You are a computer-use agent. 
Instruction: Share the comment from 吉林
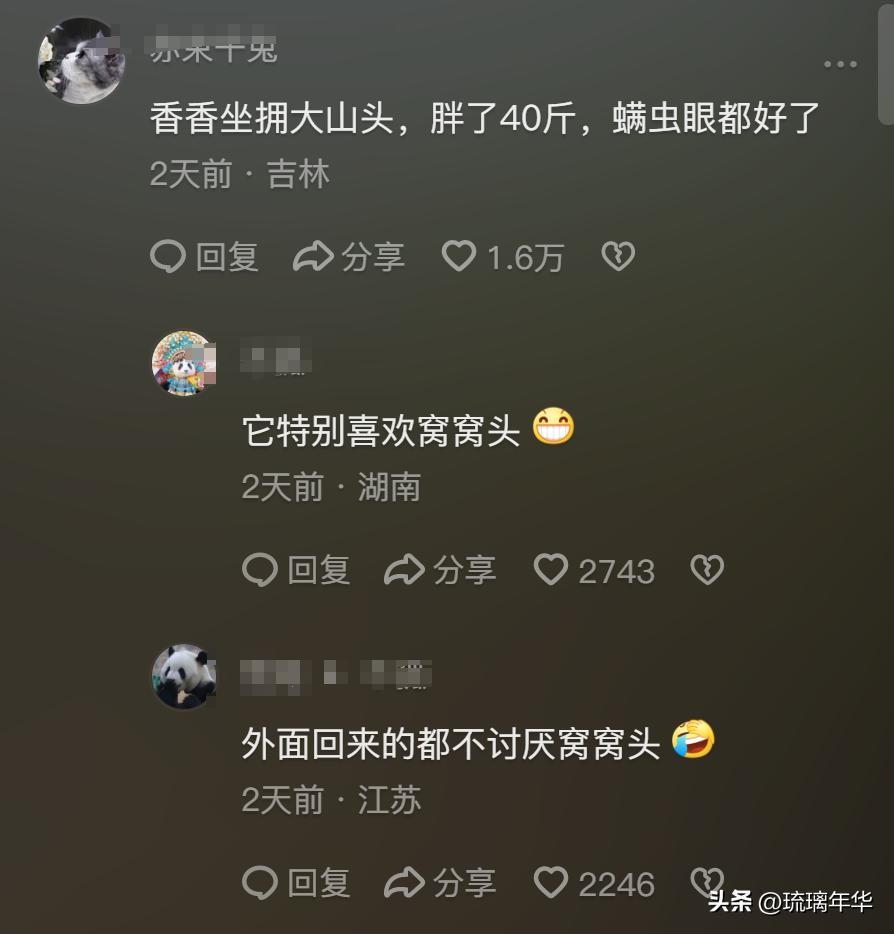click(x=349, y=257)
